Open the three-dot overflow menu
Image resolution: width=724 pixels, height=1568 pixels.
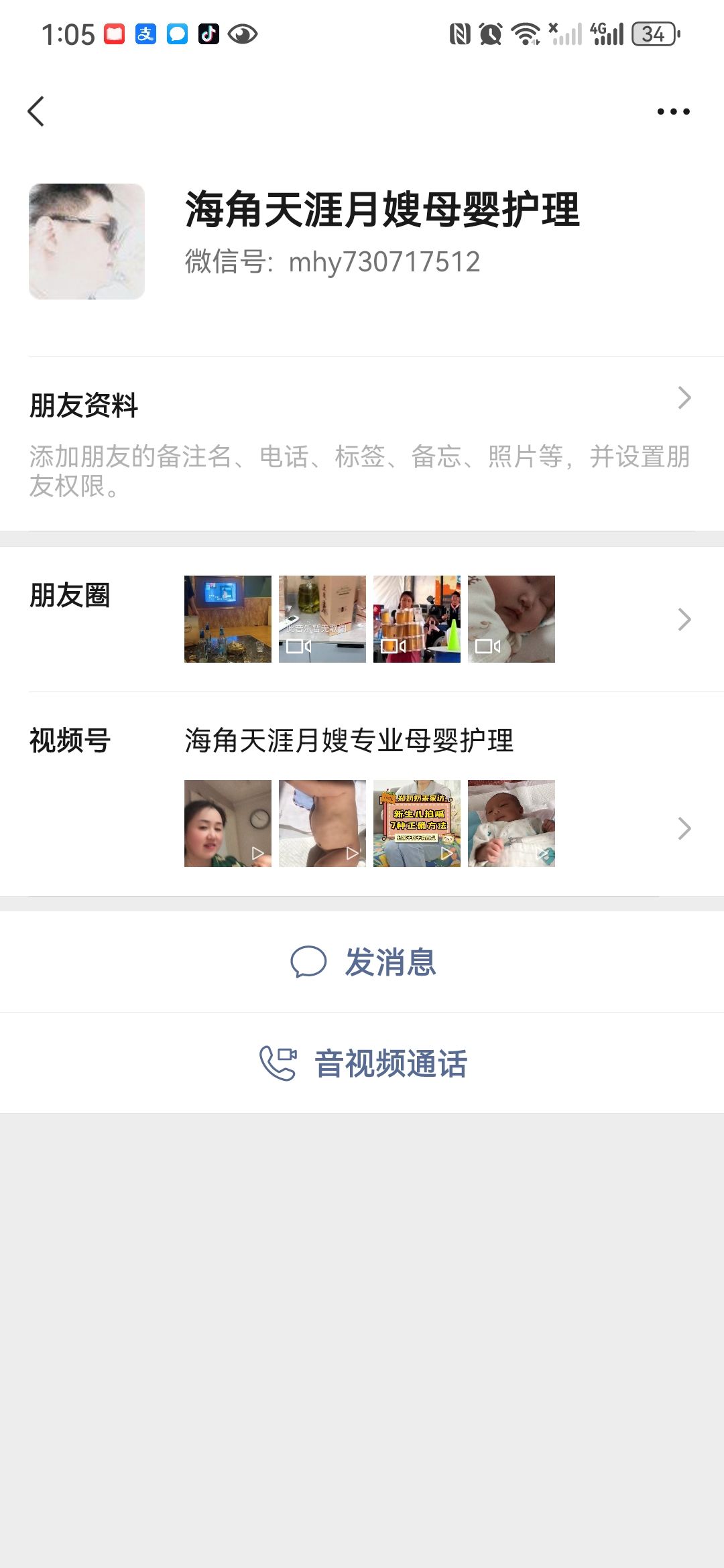click(x=673, y=111)
